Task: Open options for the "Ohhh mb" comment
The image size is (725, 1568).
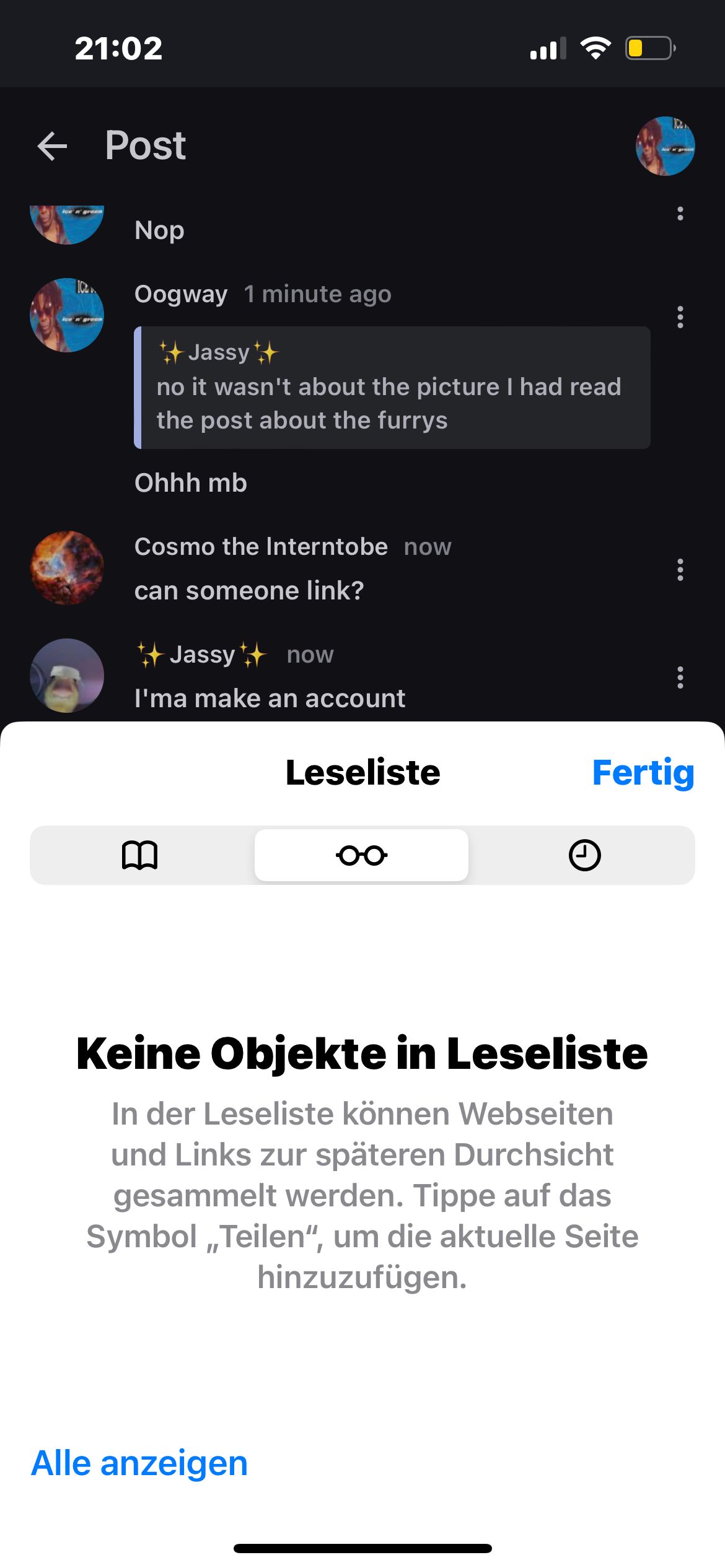Action: coord(680,317)
